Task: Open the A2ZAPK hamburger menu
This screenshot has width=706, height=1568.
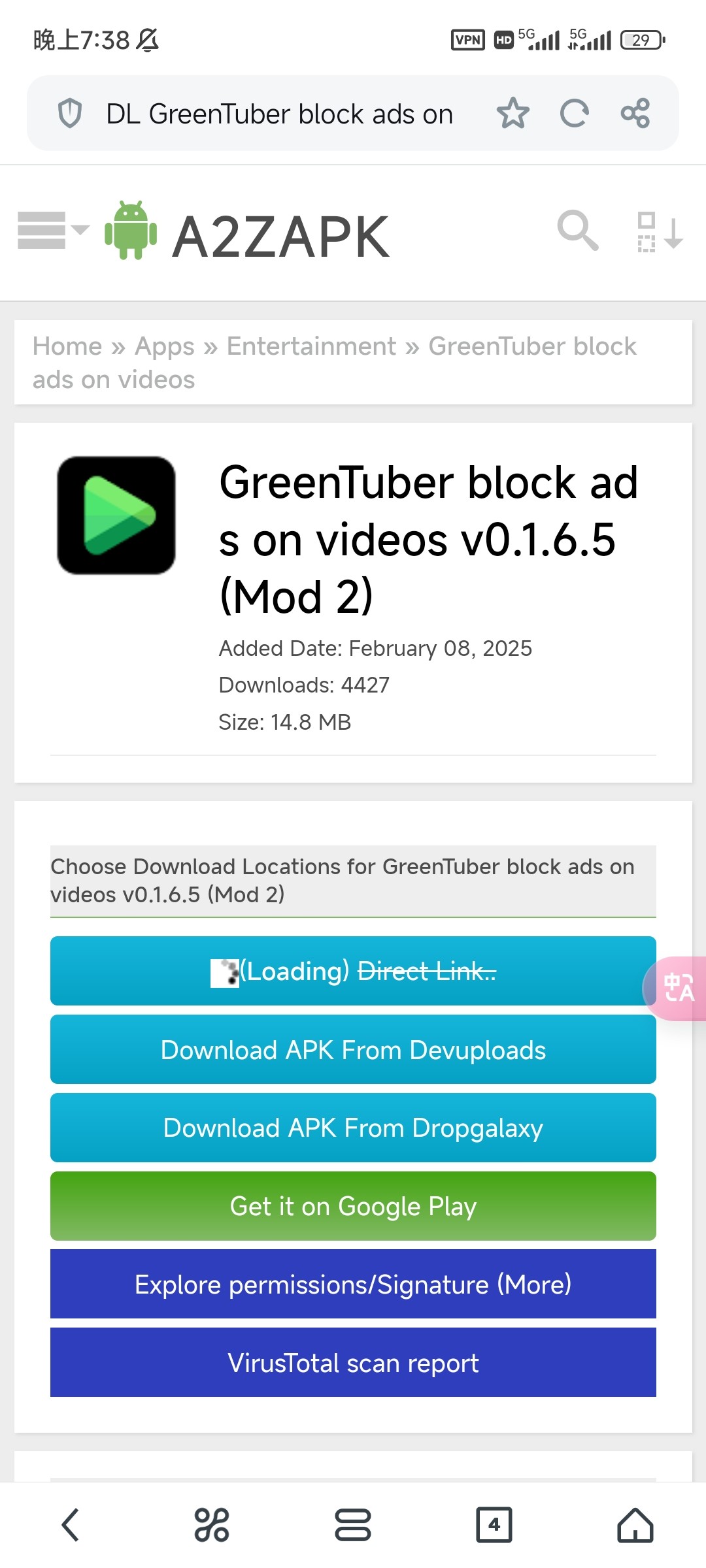Action: point(52,230)
